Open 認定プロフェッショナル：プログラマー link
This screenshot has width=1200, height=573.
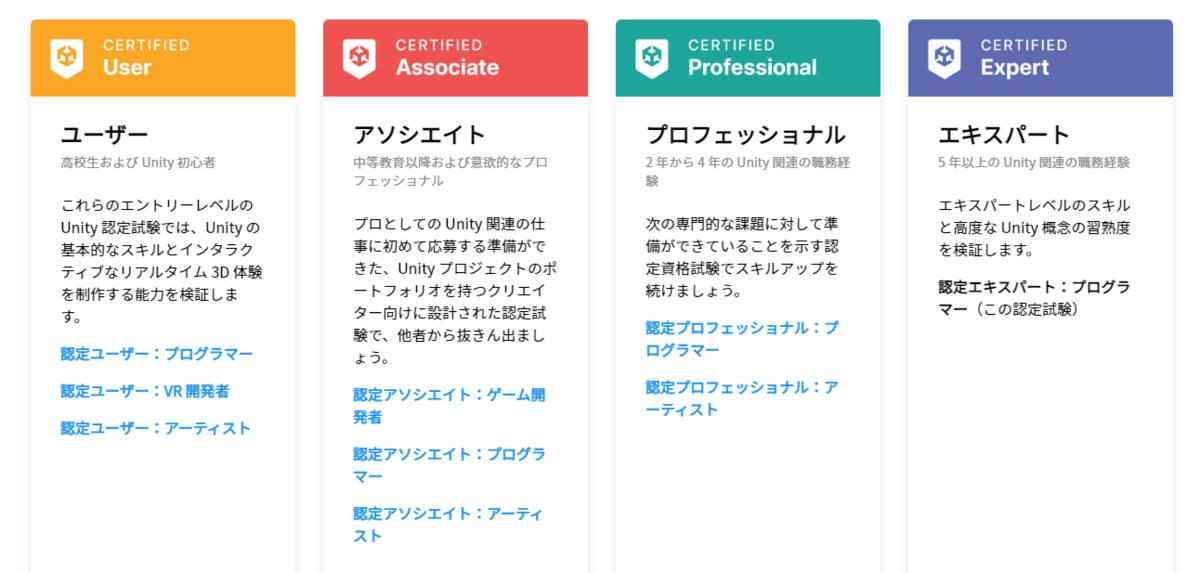tap(741, 328)
